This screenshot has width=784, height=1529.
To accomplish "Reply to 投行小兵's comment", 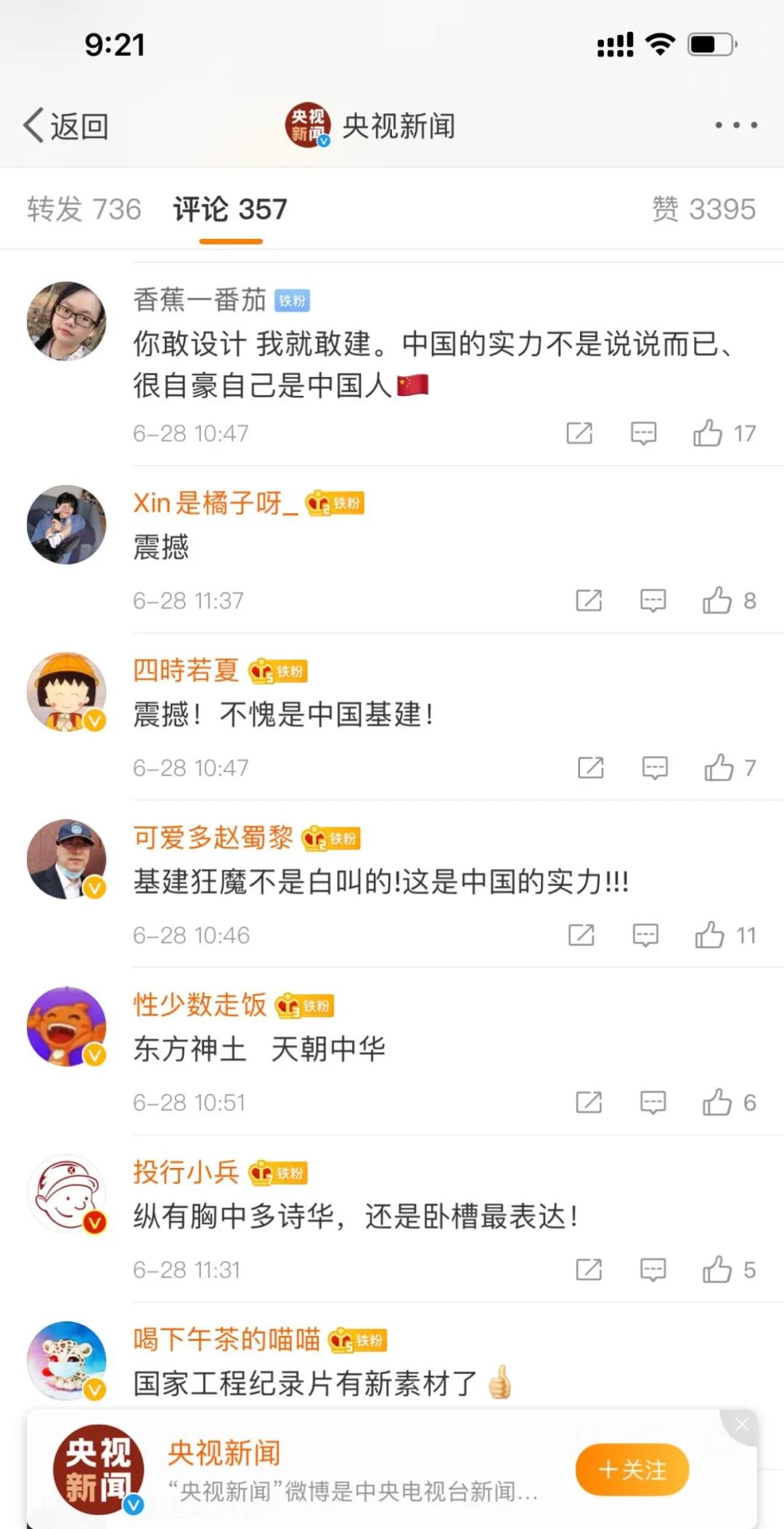I will coord(653,1270).
